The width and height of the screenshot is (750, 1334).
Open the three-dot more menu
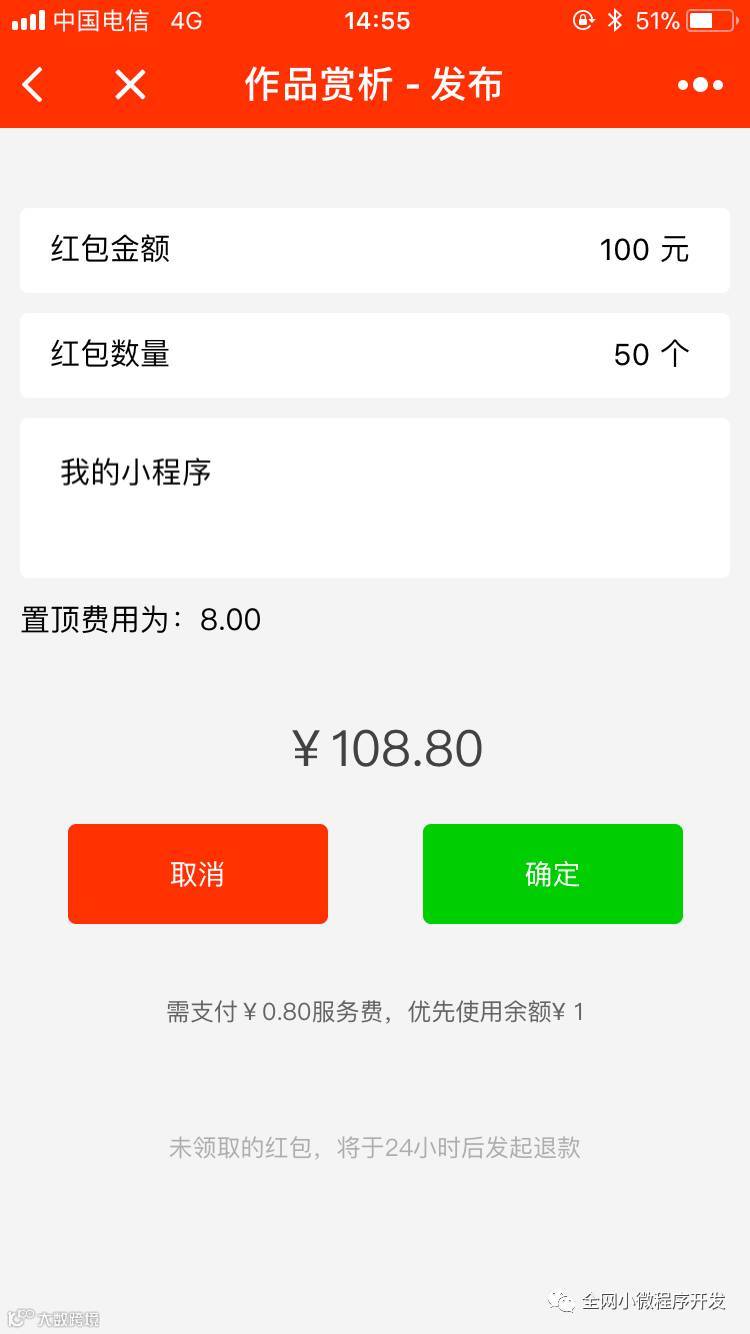pos(700,85)
